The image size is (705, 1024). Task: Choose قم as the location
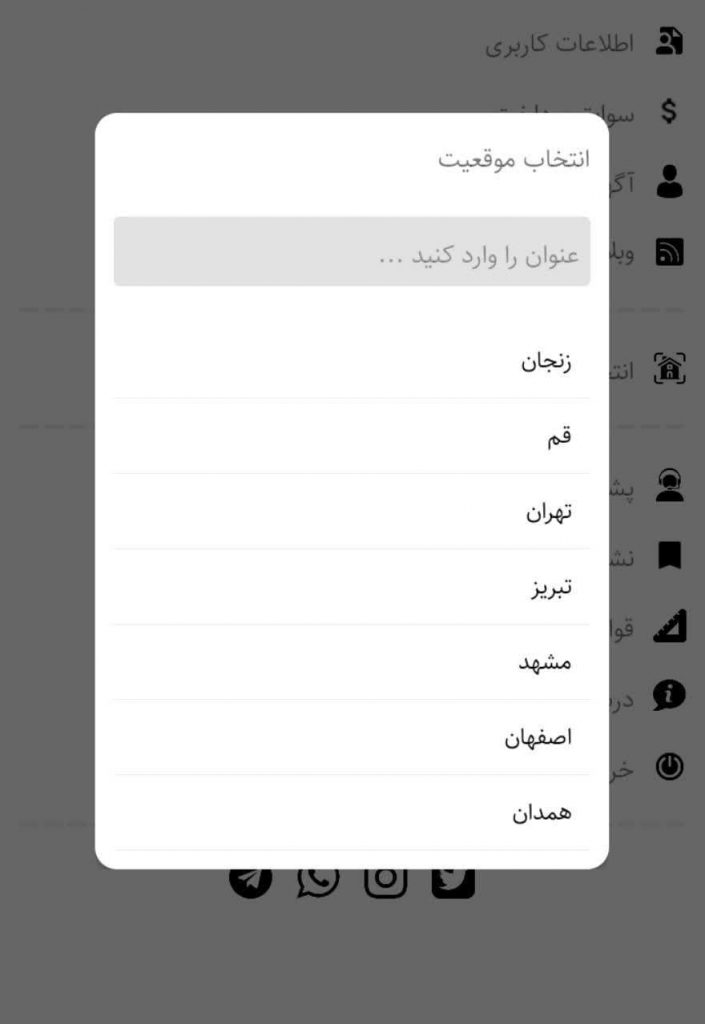(558, 437)
